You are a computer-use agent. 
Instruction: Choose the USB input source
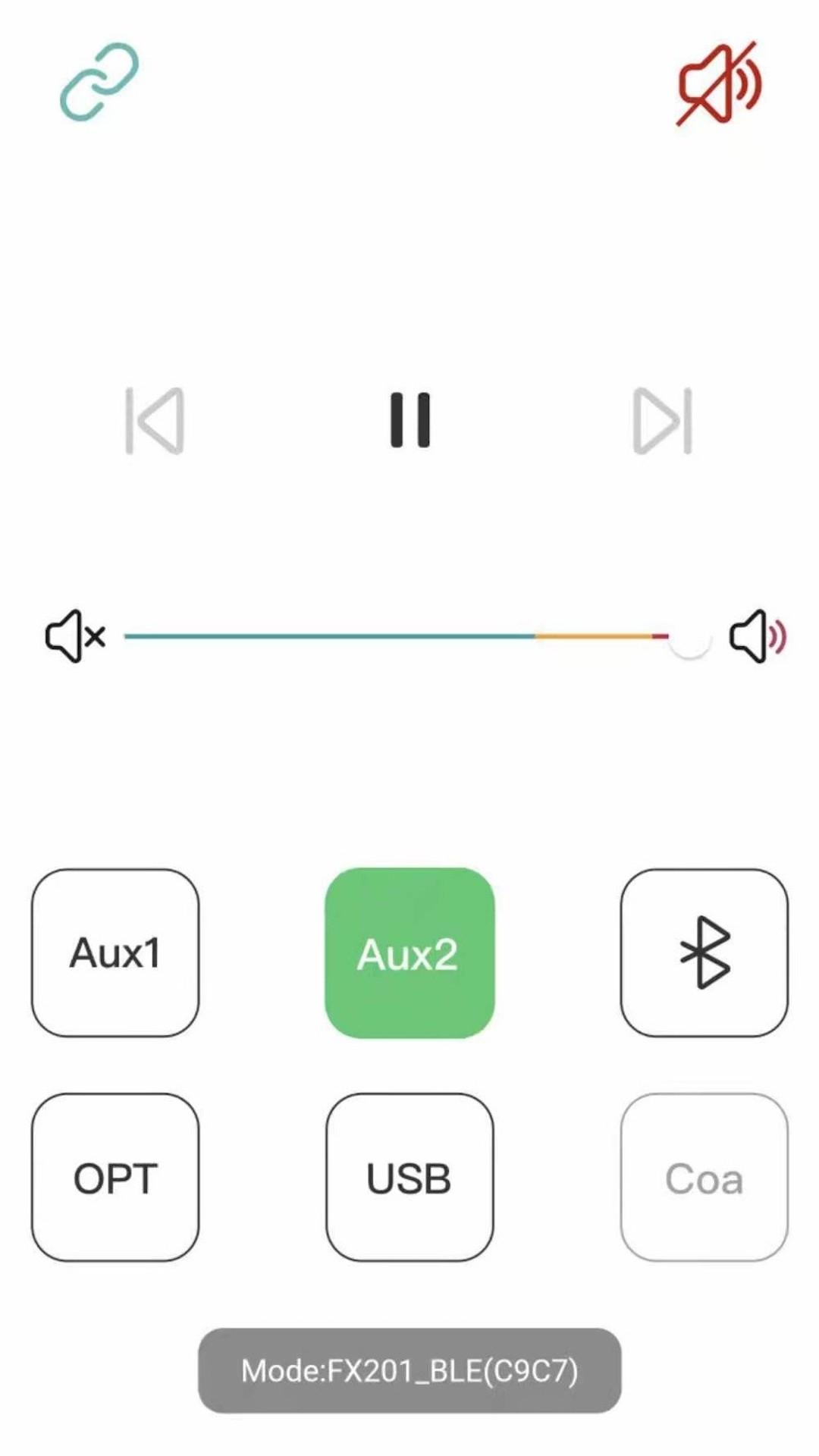409,1178
